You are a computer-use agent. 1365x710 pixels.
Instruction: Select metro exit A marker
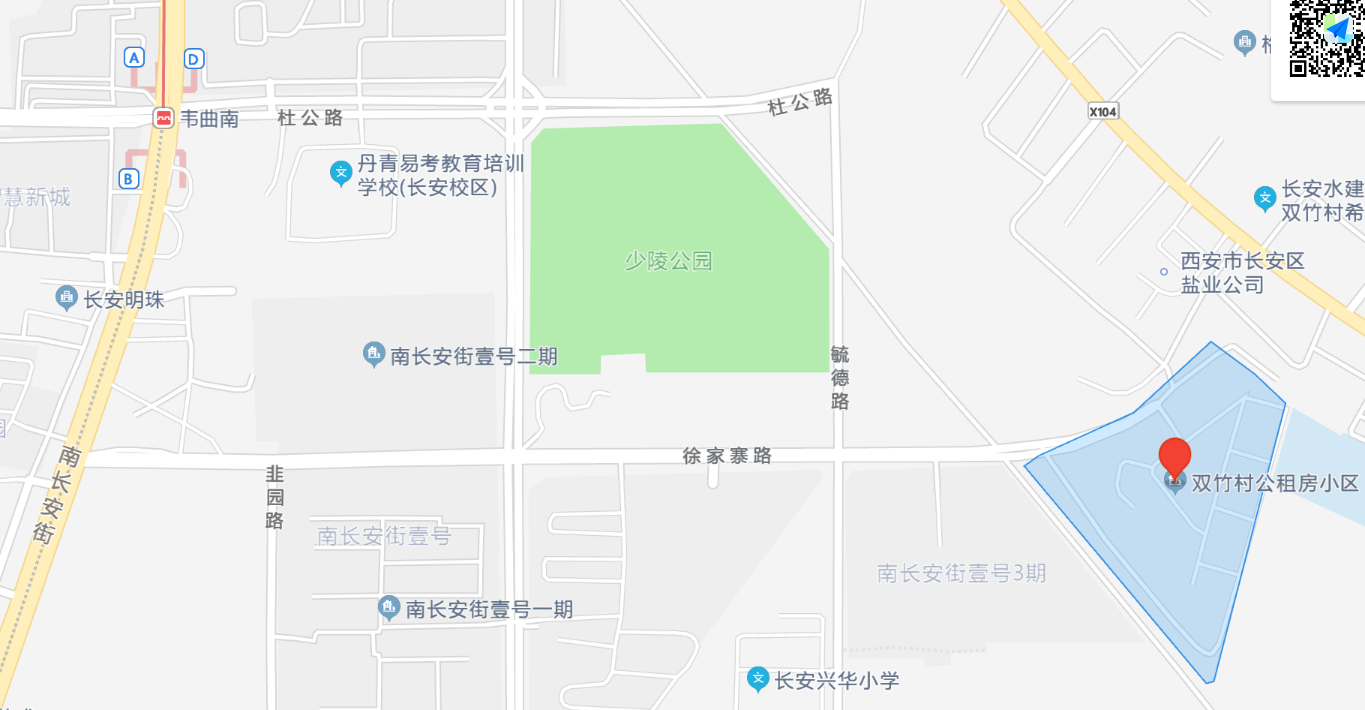point(134,57)
